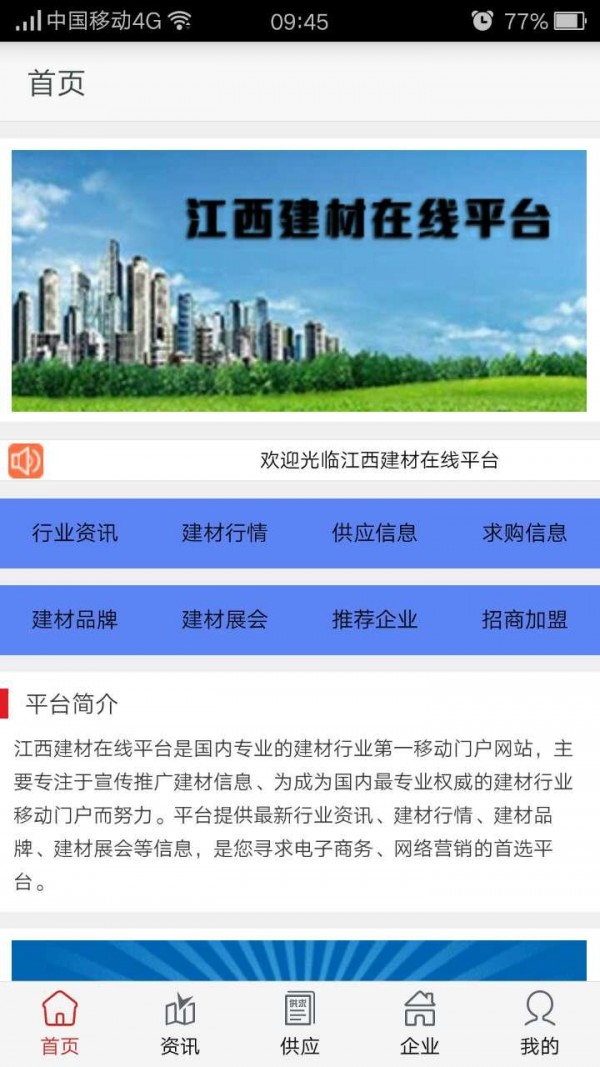Switch to the 资讯 tab
The image size is (600, 1067).
coord(180,1024)
